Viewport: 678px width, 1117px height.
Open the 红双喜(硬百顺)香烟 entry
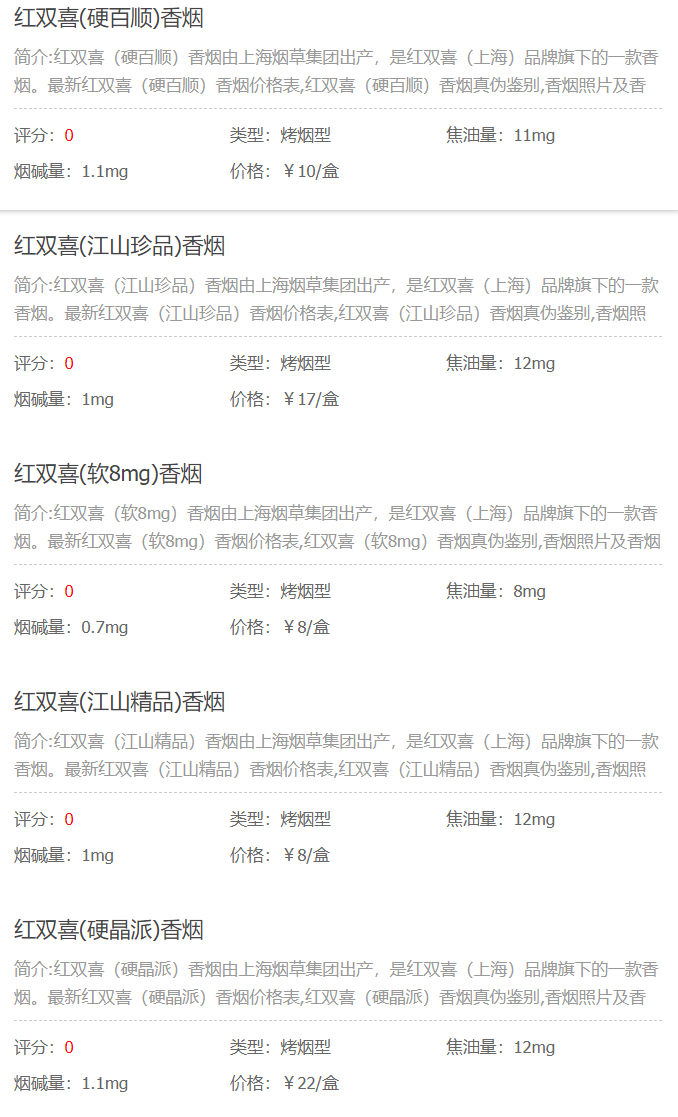[109, 18]
